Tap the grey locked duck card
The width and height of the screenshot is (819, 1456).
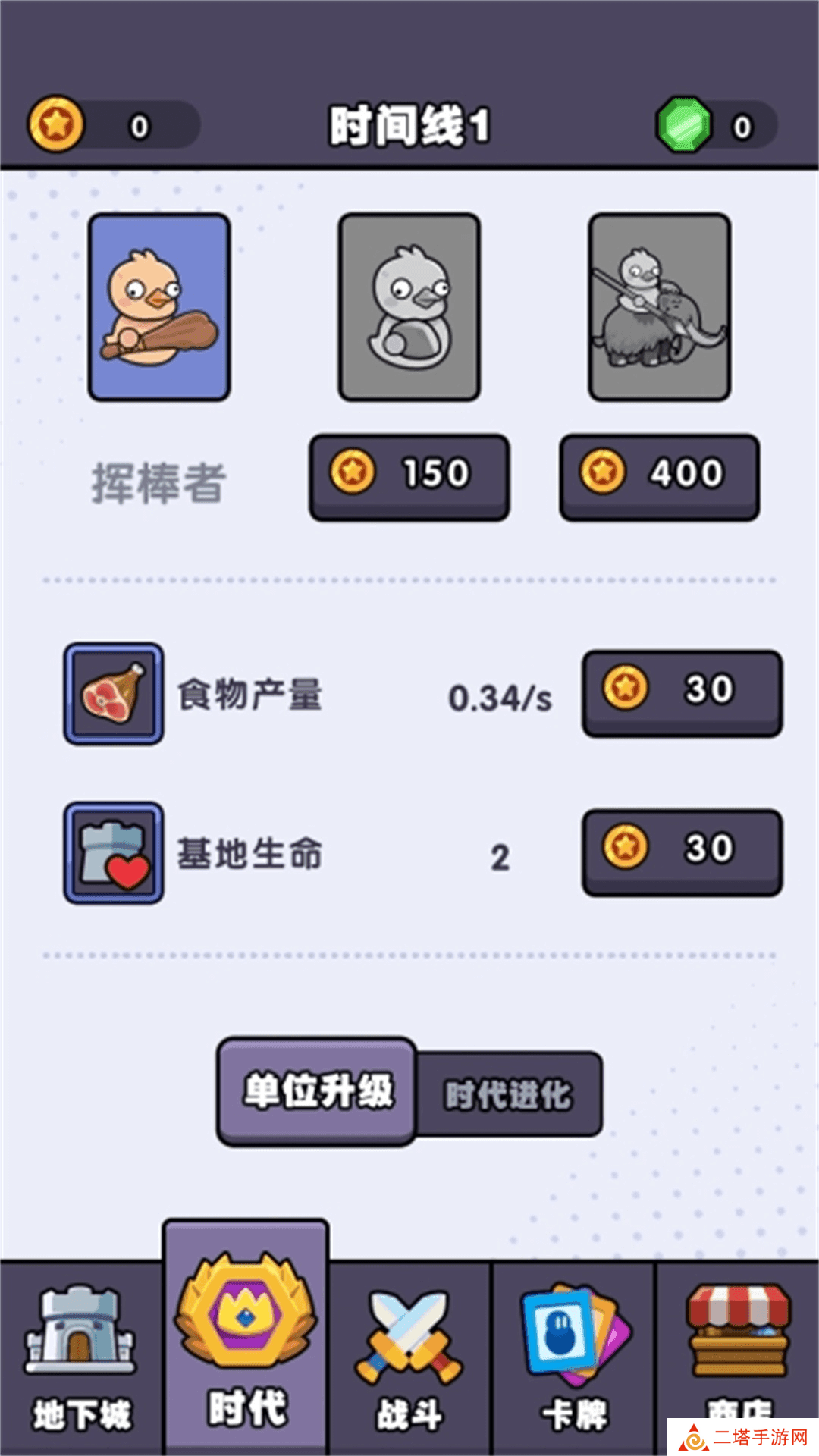409,307
